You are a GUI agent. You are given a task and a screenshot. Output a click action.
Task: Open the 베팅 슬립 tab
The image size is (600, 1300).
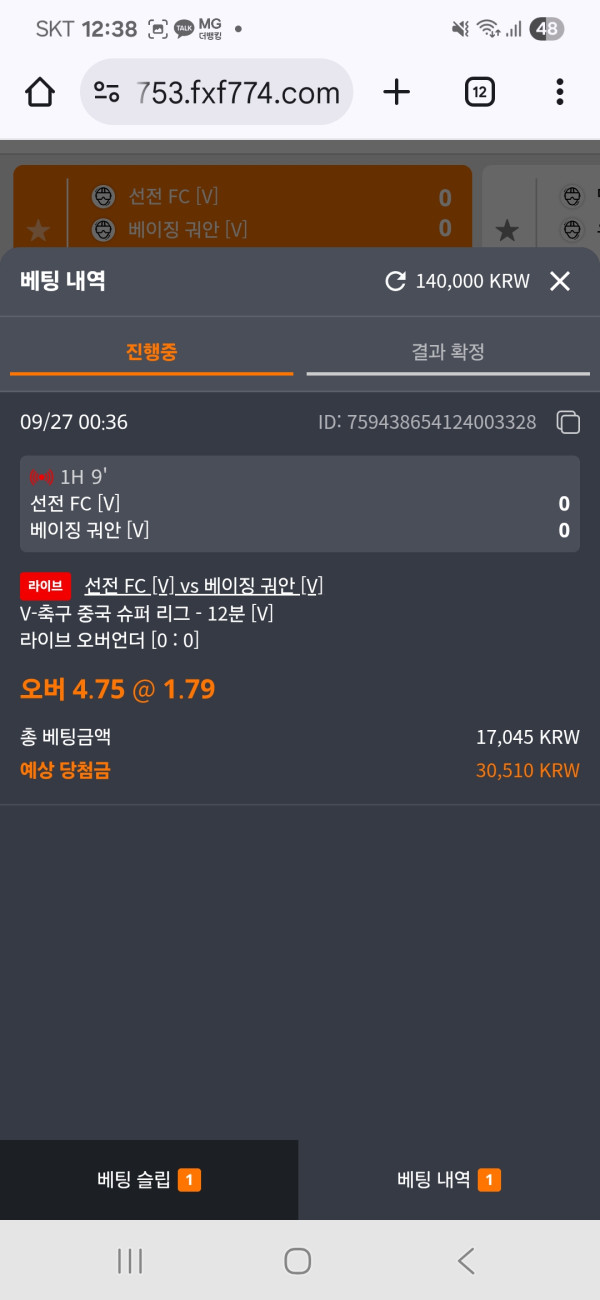pos(149,1180)
